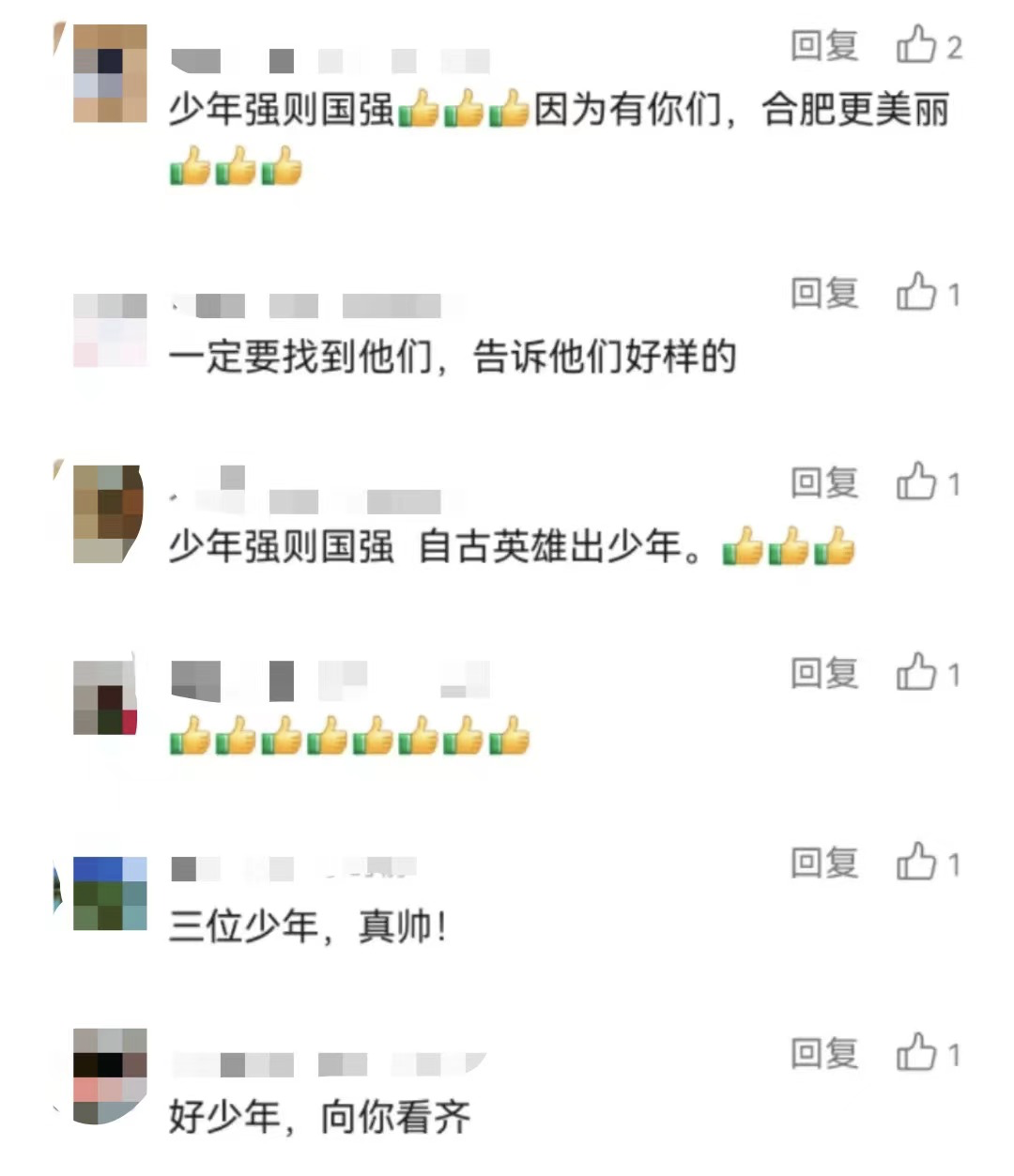Reply to comment 一定要找到他们
1014x1176 pixels.
click(x=823, y=294)
